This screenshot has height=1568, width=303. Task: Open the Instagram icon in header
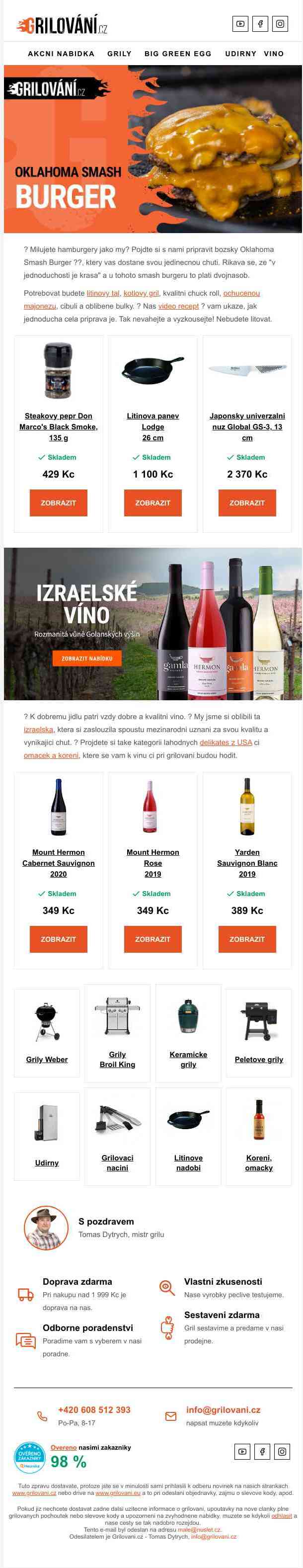pos(280,24)
